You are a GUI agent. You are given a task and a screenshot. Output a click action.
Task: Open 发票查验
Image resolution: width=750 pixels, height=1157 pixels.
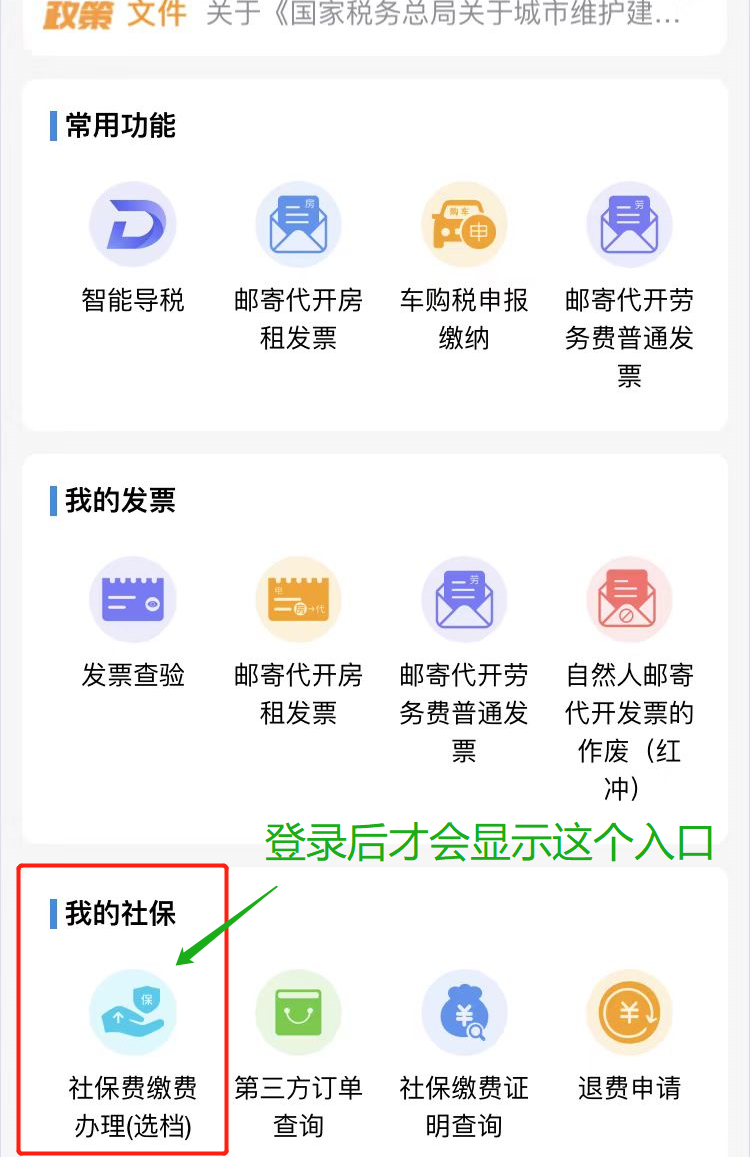click(133, 600)
